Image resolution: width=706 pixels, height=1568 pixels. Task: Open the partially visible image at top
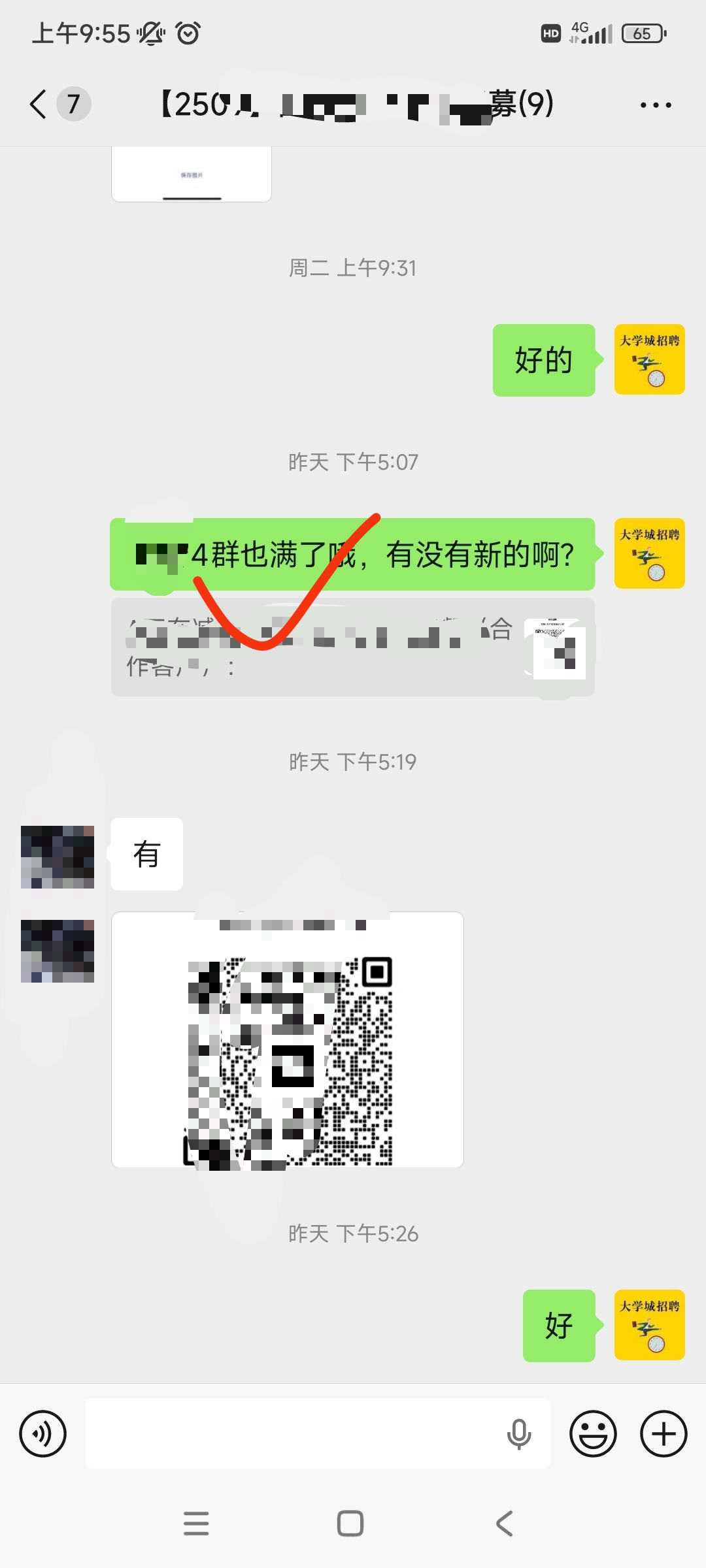[192, 174]
